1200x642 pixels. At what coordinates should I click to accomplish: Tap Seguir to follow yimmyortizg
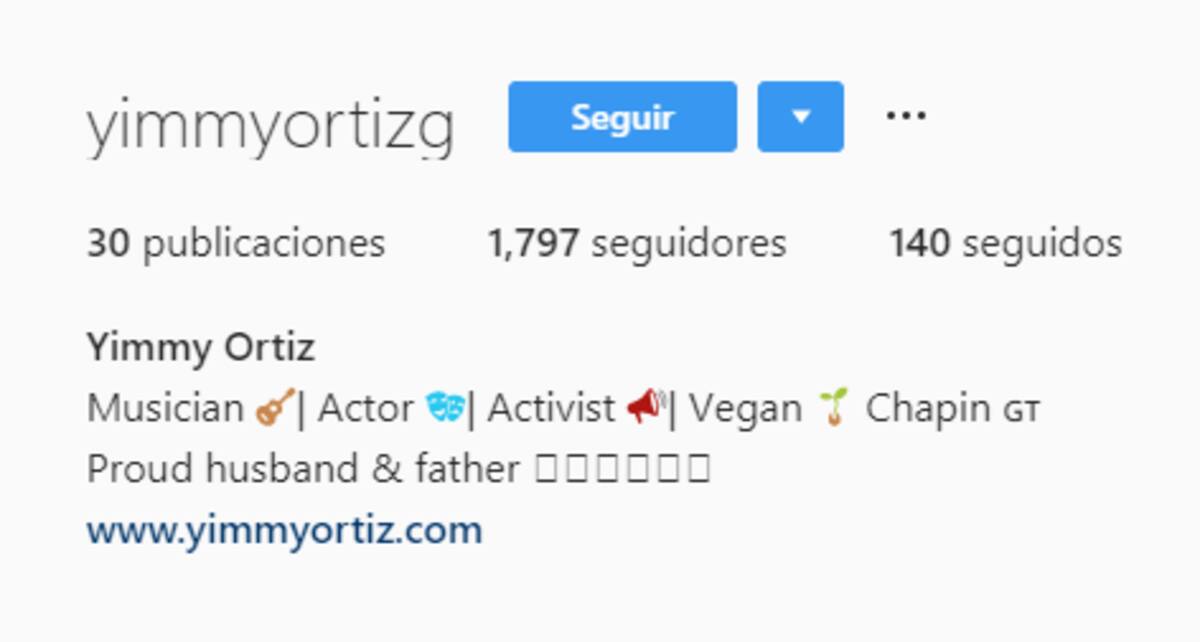coord(622,117)
